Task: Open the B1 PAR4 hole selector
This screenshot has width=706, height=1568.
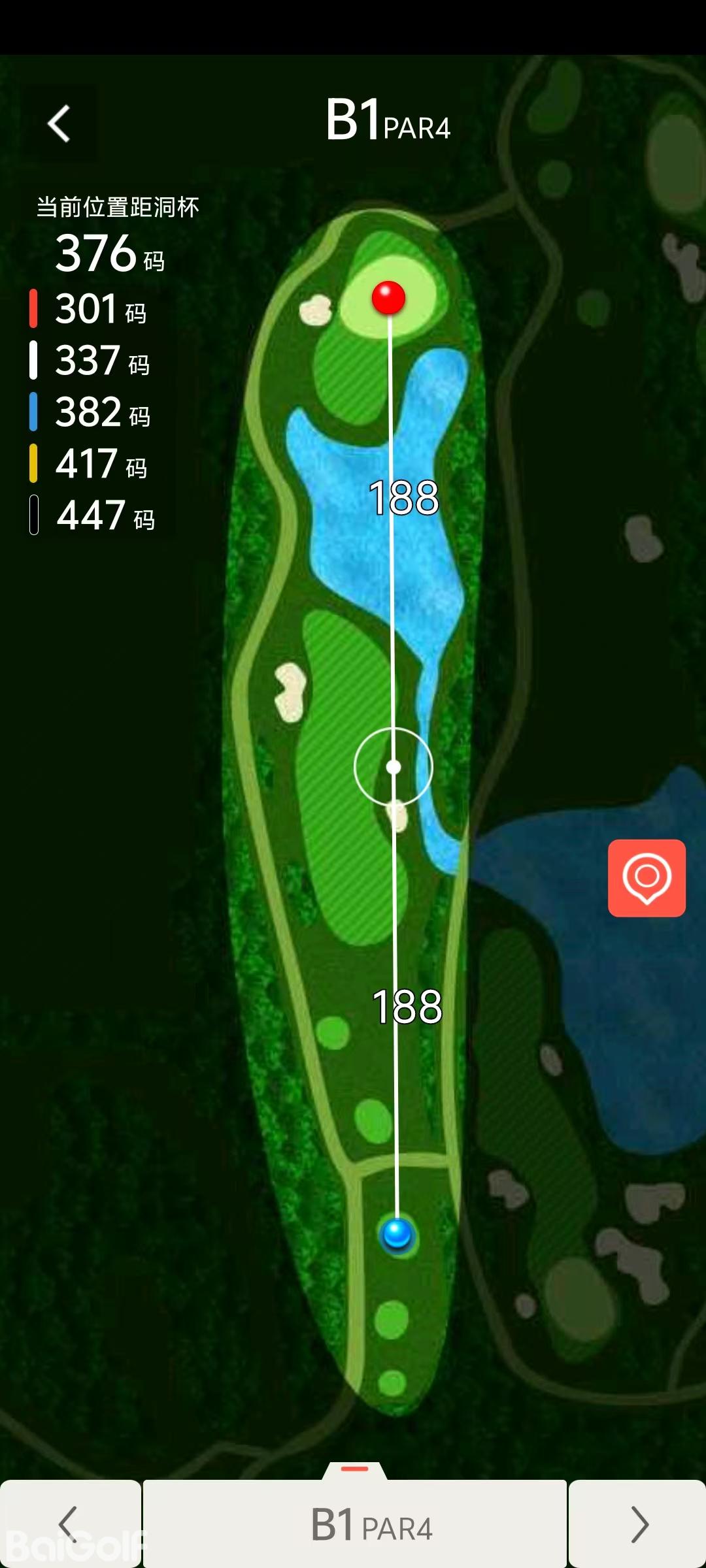Action: [x=355, y=1524]
